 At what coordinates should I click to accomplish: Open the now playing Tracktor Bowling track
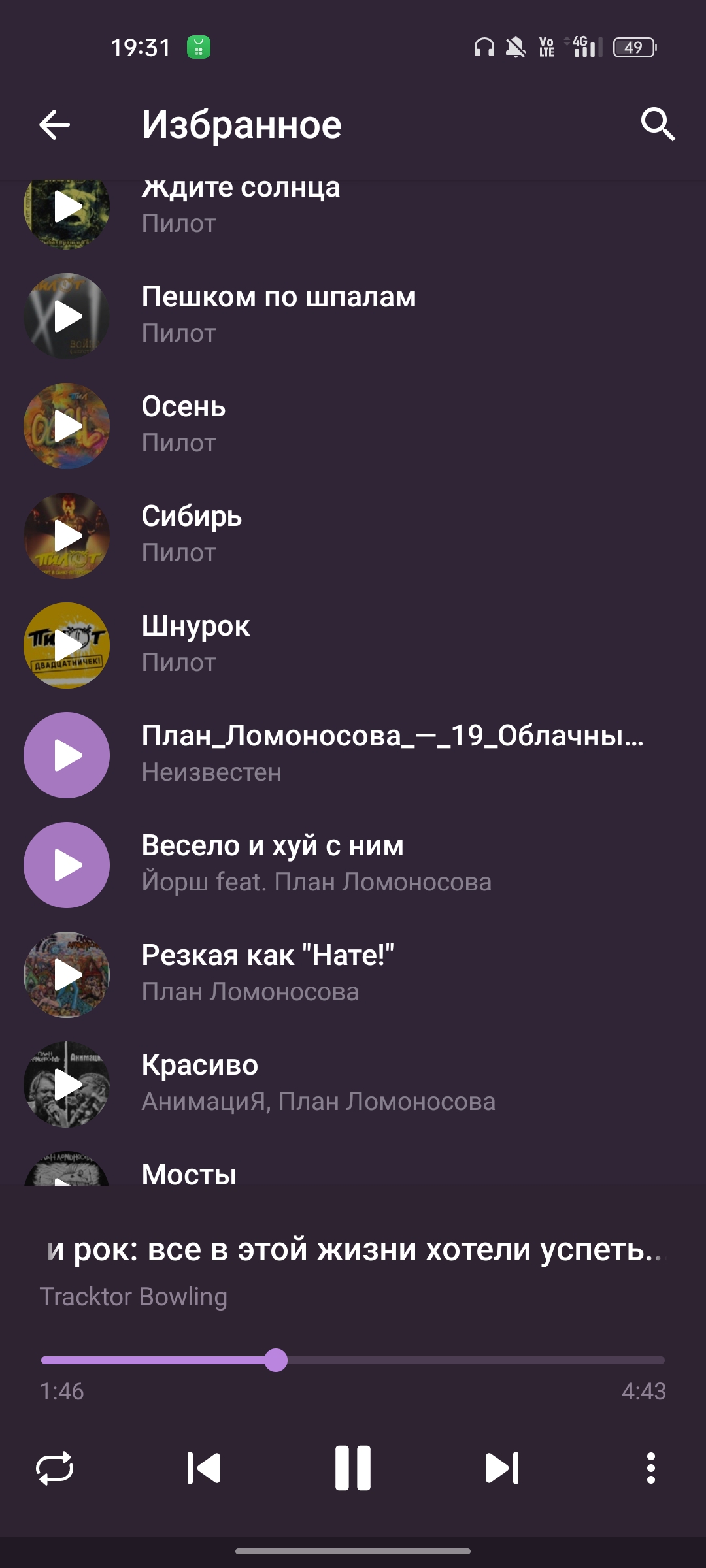pos(353,1271)
